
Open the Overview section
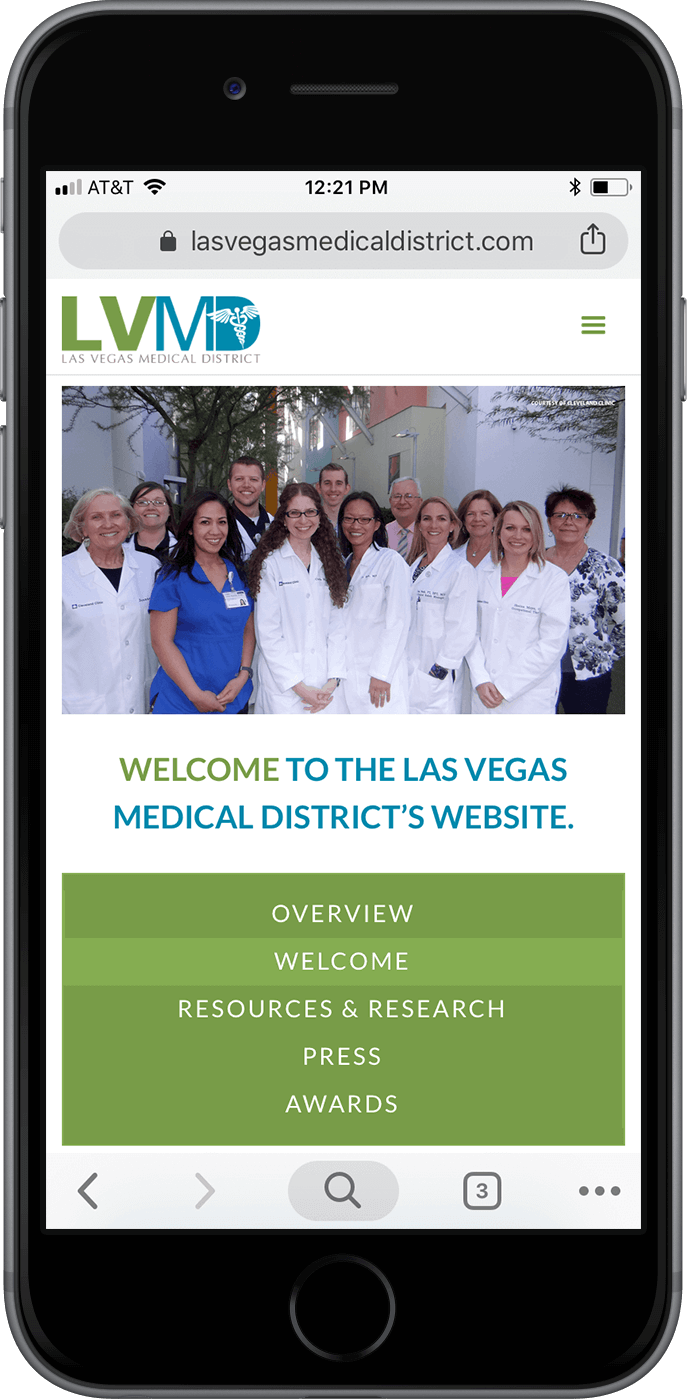click(x=343, y=913)
